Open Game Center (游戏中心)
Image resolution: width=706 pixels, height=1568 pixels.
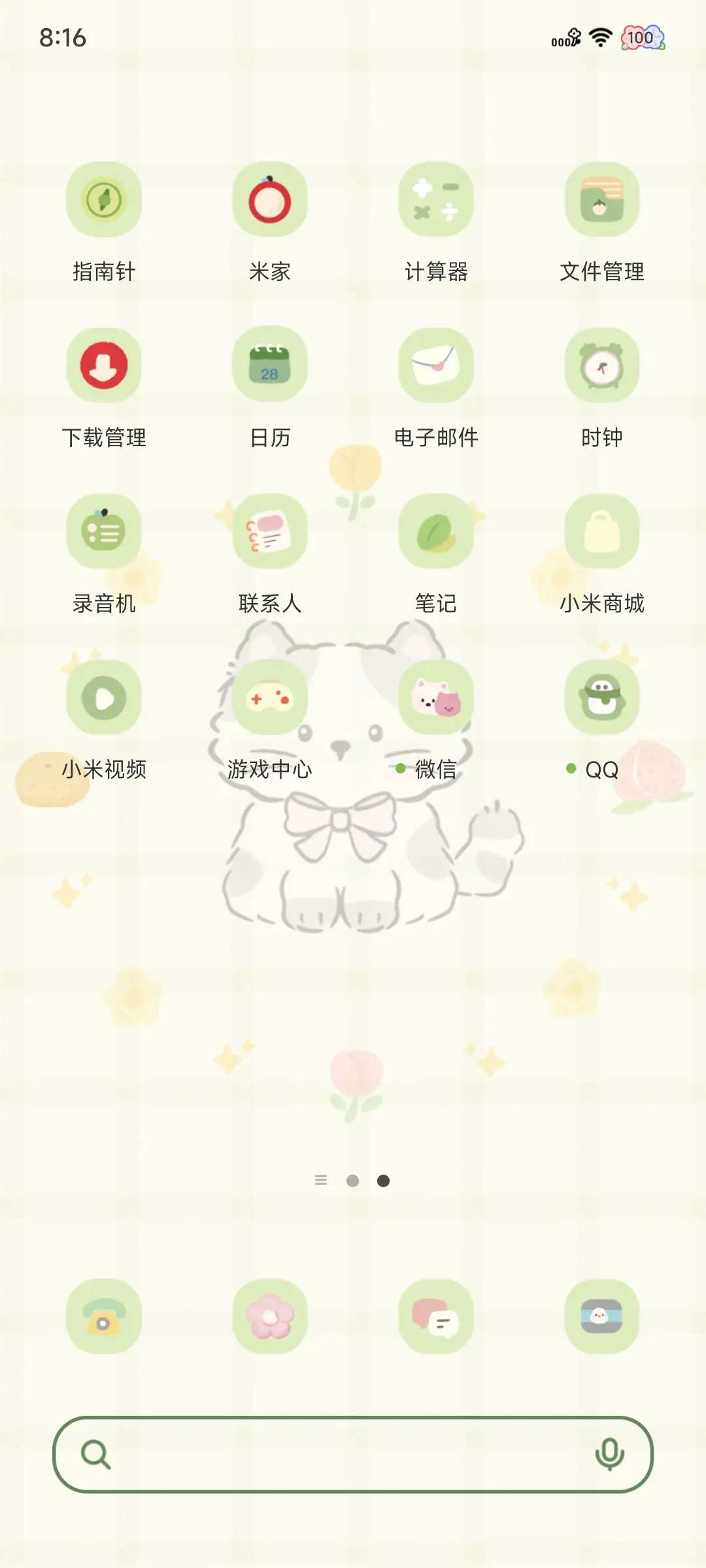(x=269, y=697)
